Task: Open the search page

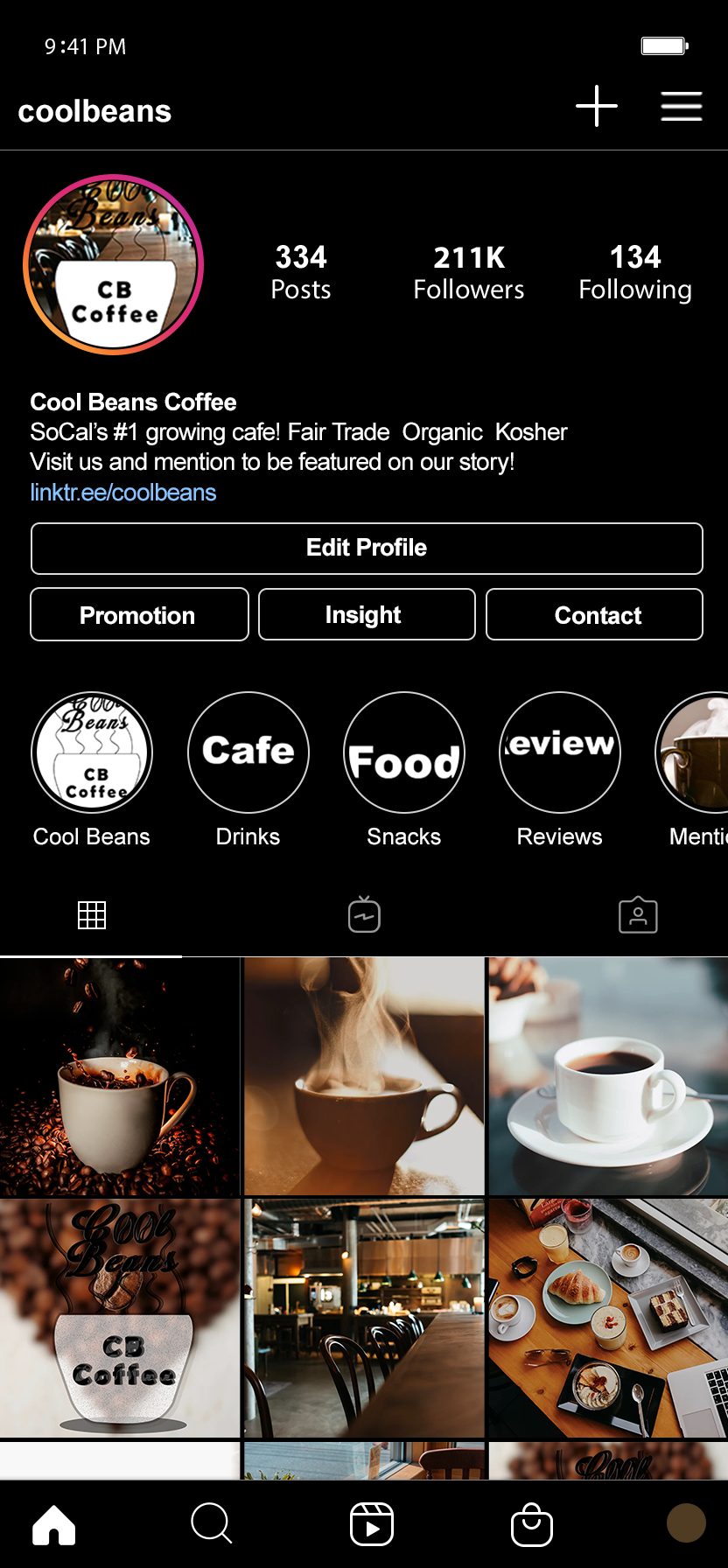Action: pos(211,1524)
